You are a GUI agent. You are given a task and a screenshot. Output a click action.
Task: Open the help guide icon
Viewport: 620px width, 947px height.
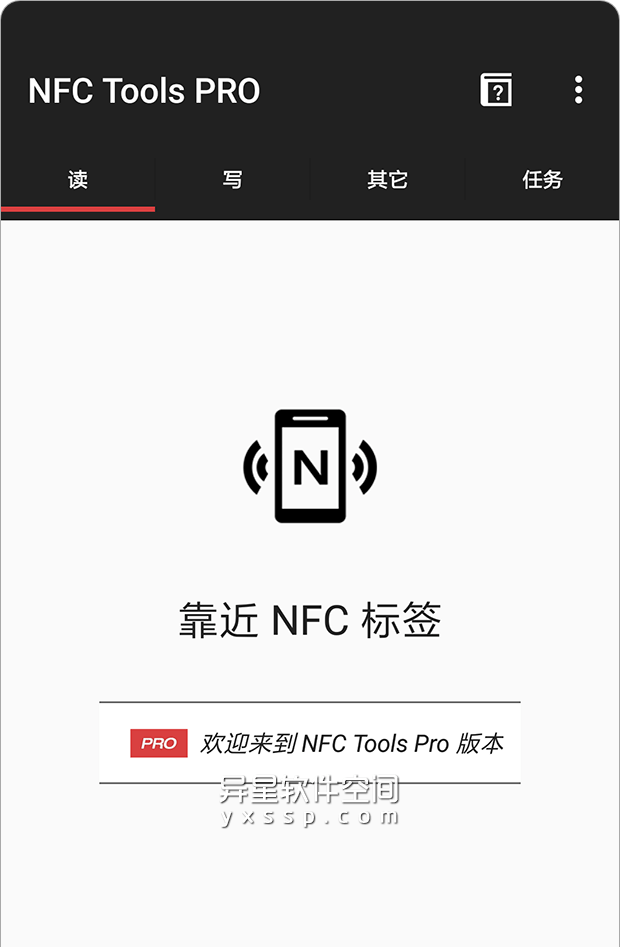pyautogui.click(x=496, y=90)
